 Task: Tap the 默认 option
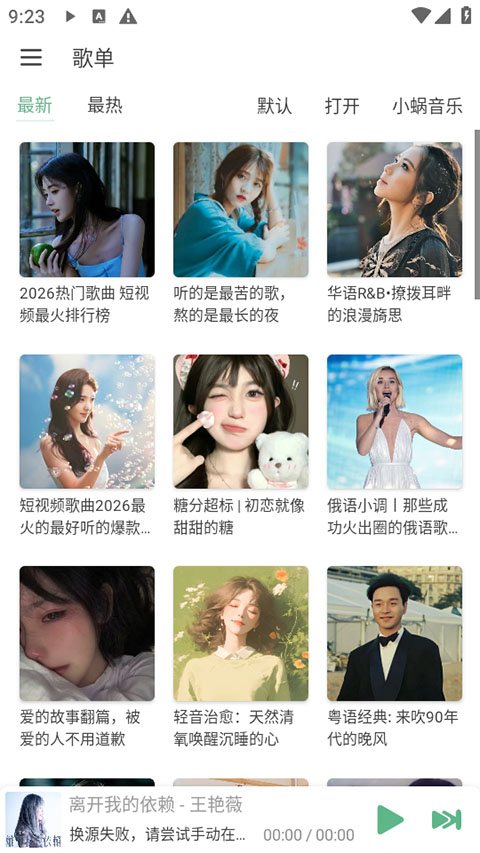(274, 106)
